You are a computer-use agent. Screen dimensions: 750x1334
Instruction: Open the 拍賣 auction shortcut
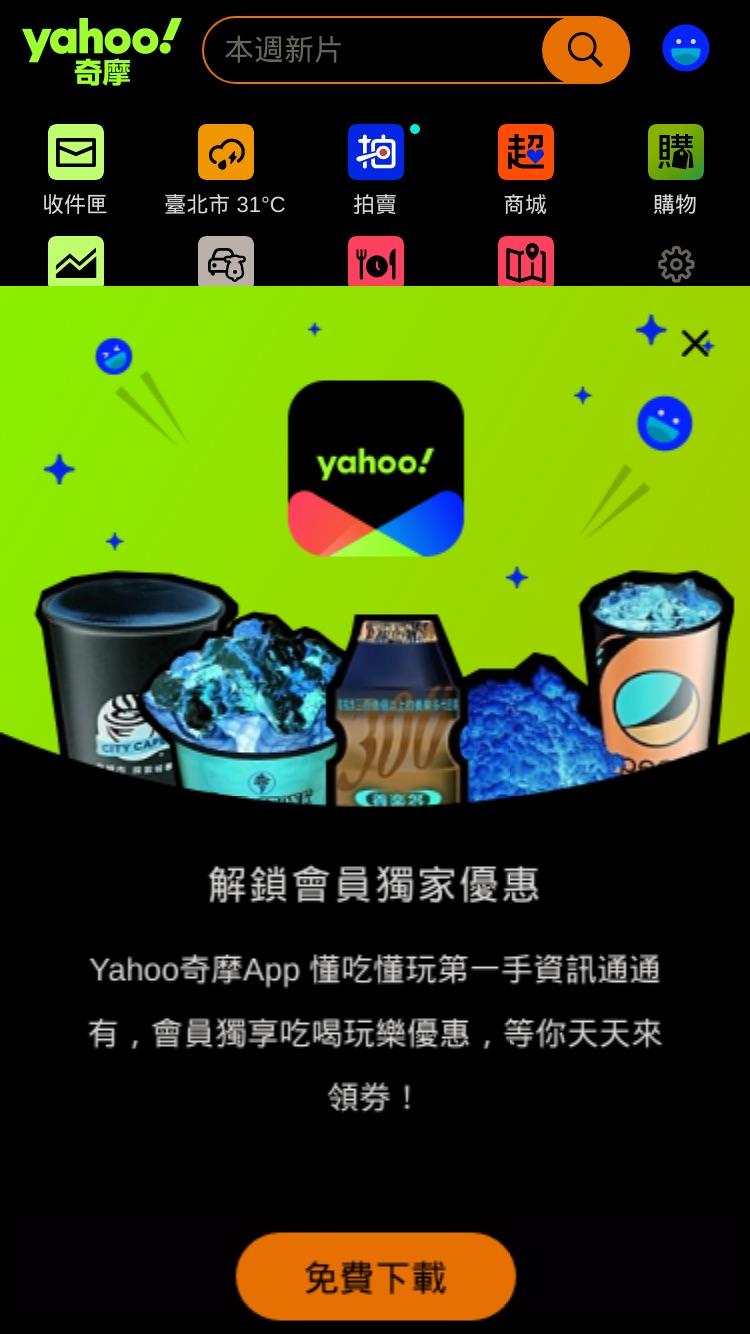(375, 170)
